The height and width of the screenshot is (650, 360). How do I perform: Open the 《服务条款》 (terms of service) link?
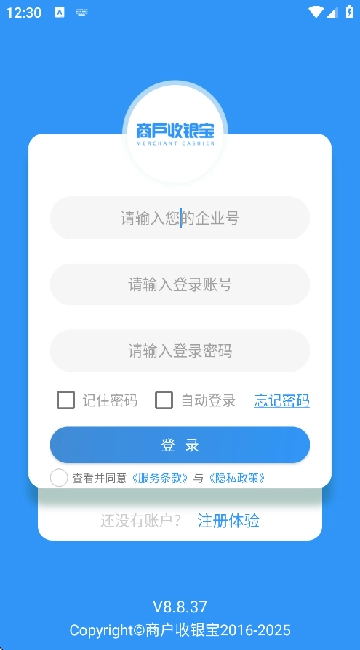[x=160, y=478]
